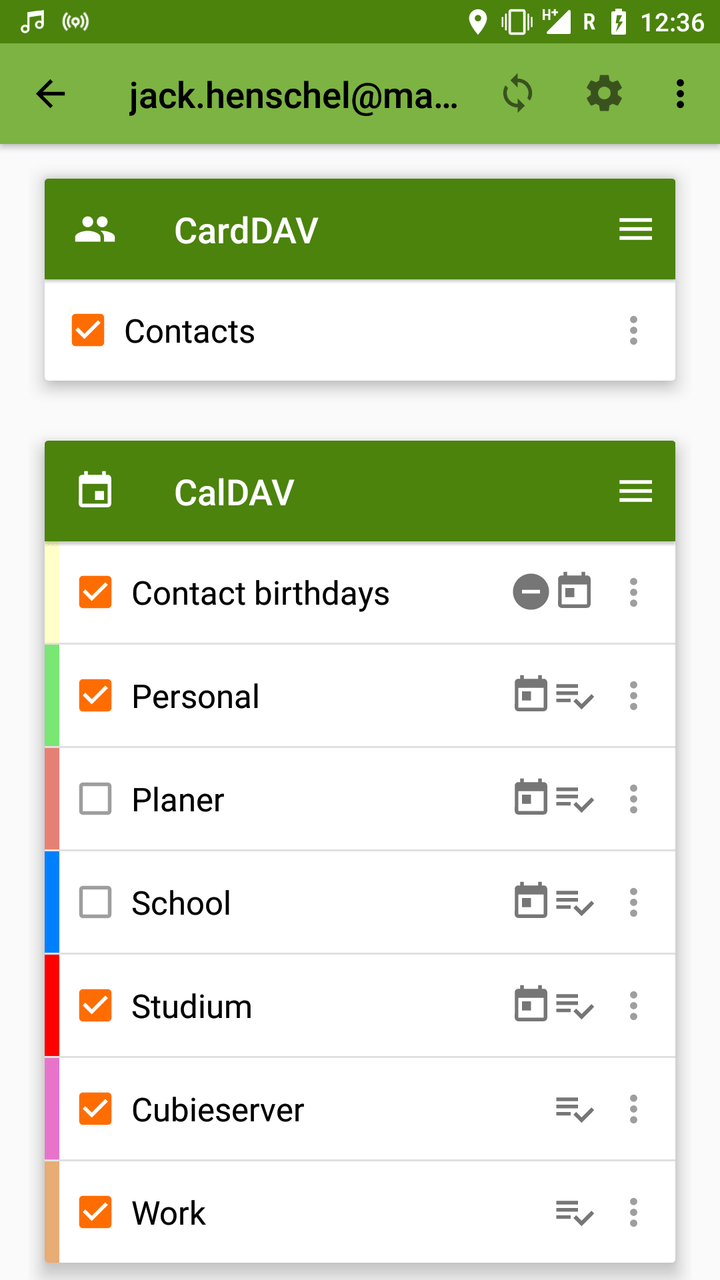The width and height of the screenshot is (720, 1280).
Task: Check the School calendar box
Action: [95, 903]
